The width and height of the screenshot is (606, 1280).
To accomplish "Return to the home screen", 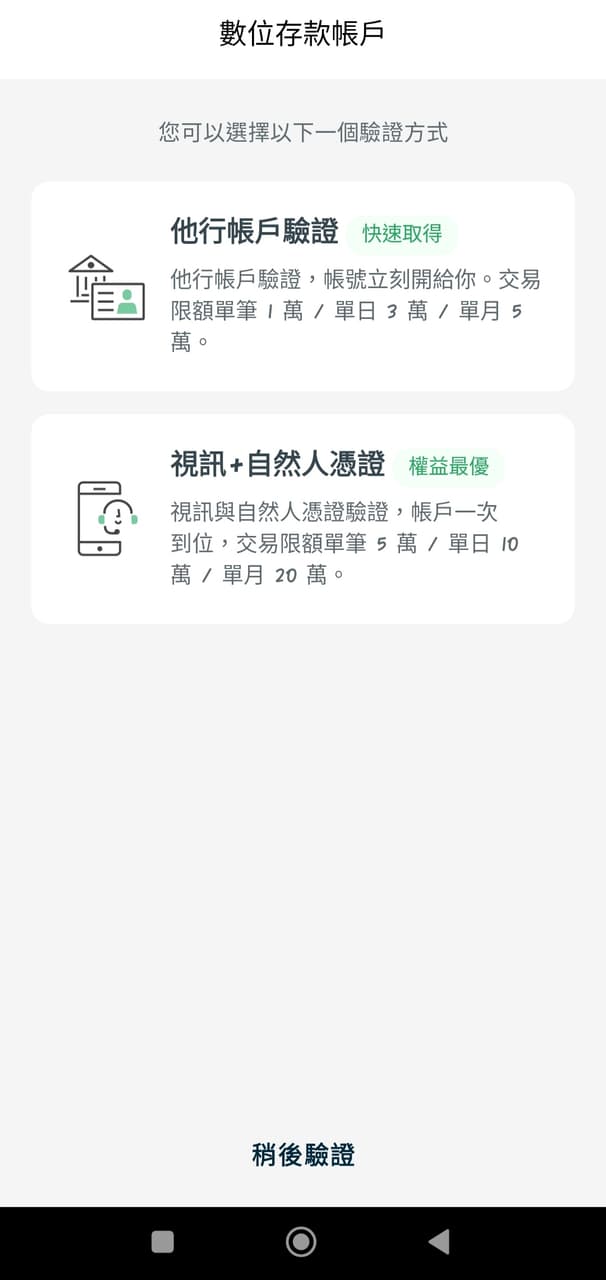I will click(301, 1242).
